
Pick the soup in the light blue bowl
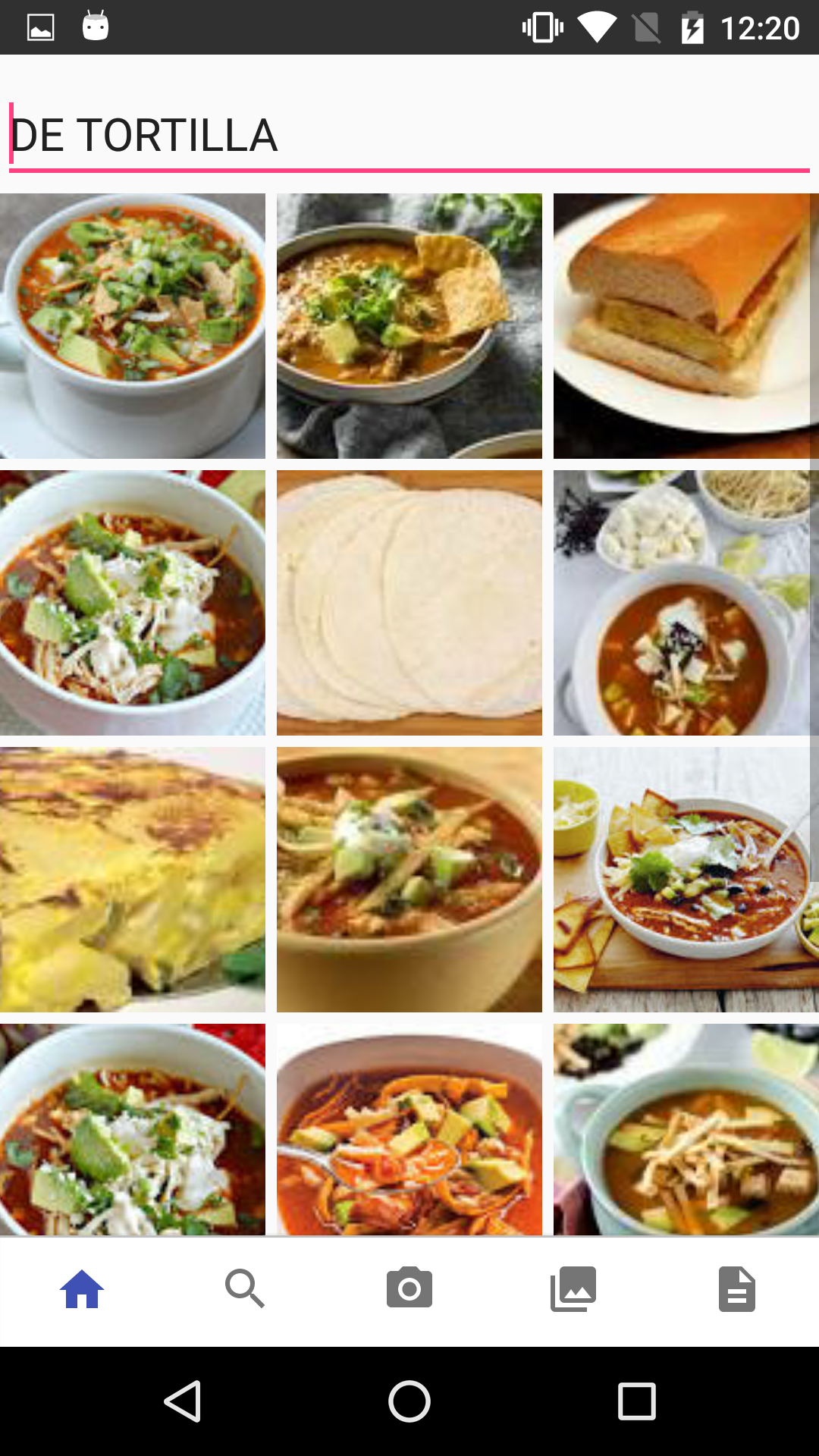coord(686,1130)
